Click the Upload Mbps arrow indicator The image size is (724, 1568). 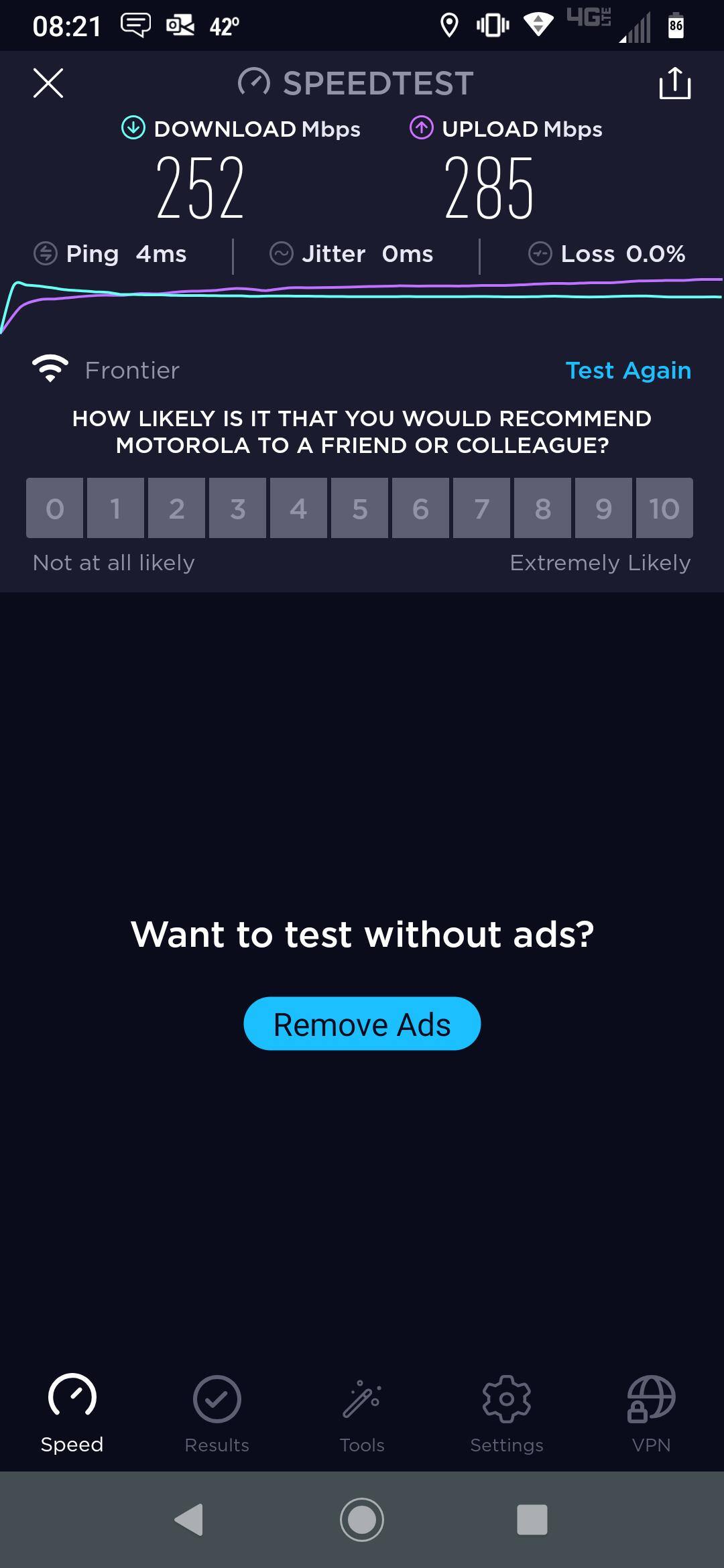tap(420, 127)
